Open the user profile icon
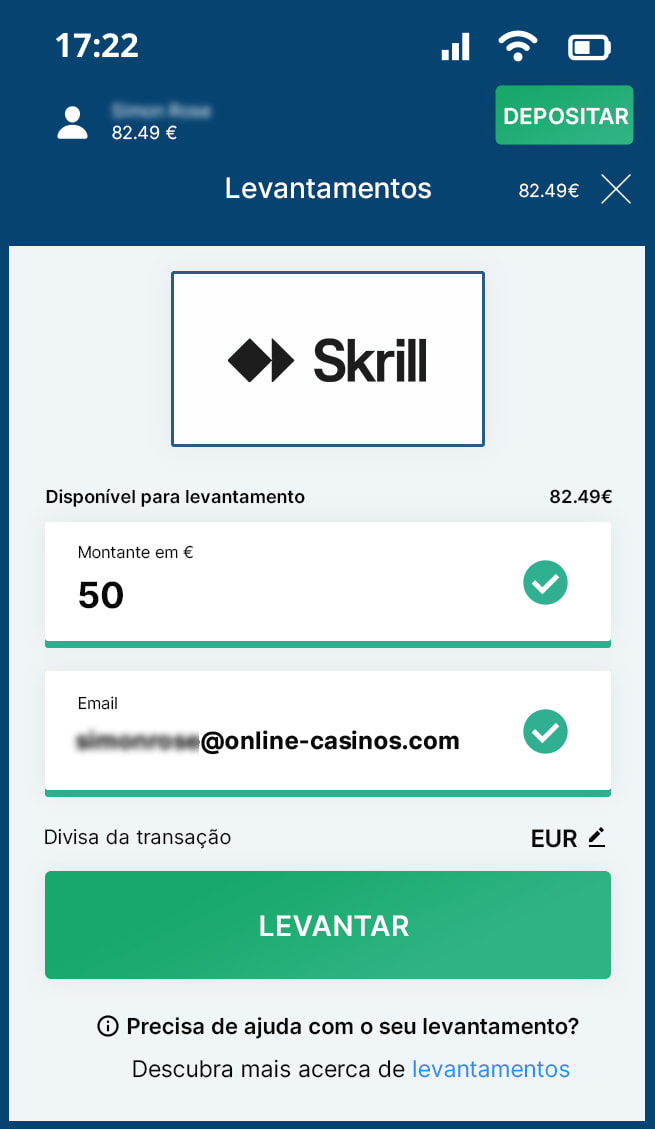655x1129 pixels. pos(72,123)
